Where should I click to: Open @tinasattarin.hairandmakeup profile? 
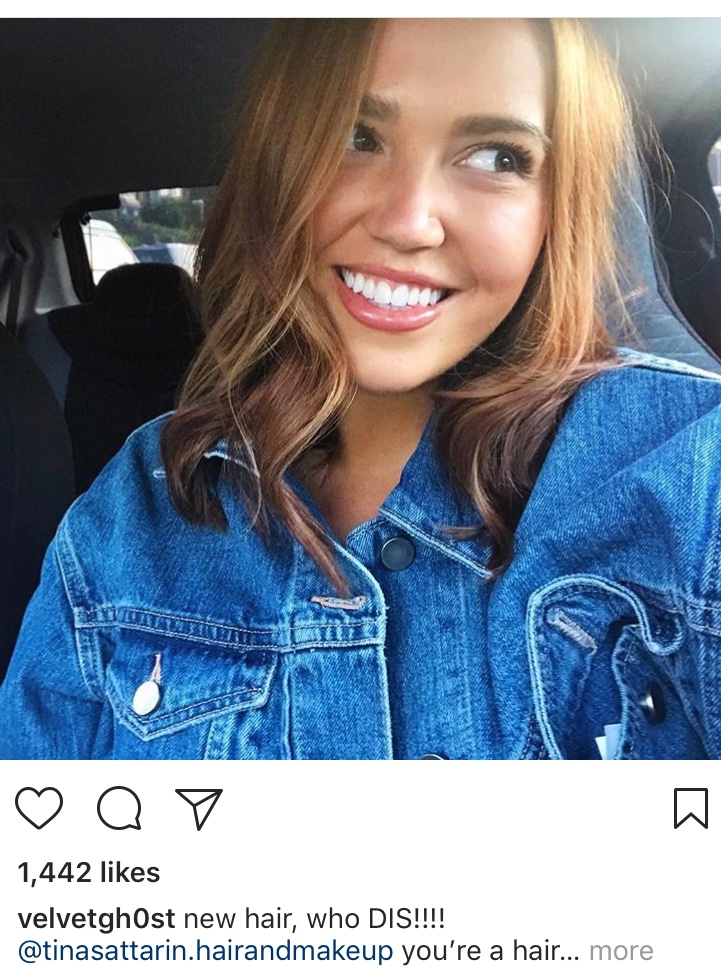[206, 950]
